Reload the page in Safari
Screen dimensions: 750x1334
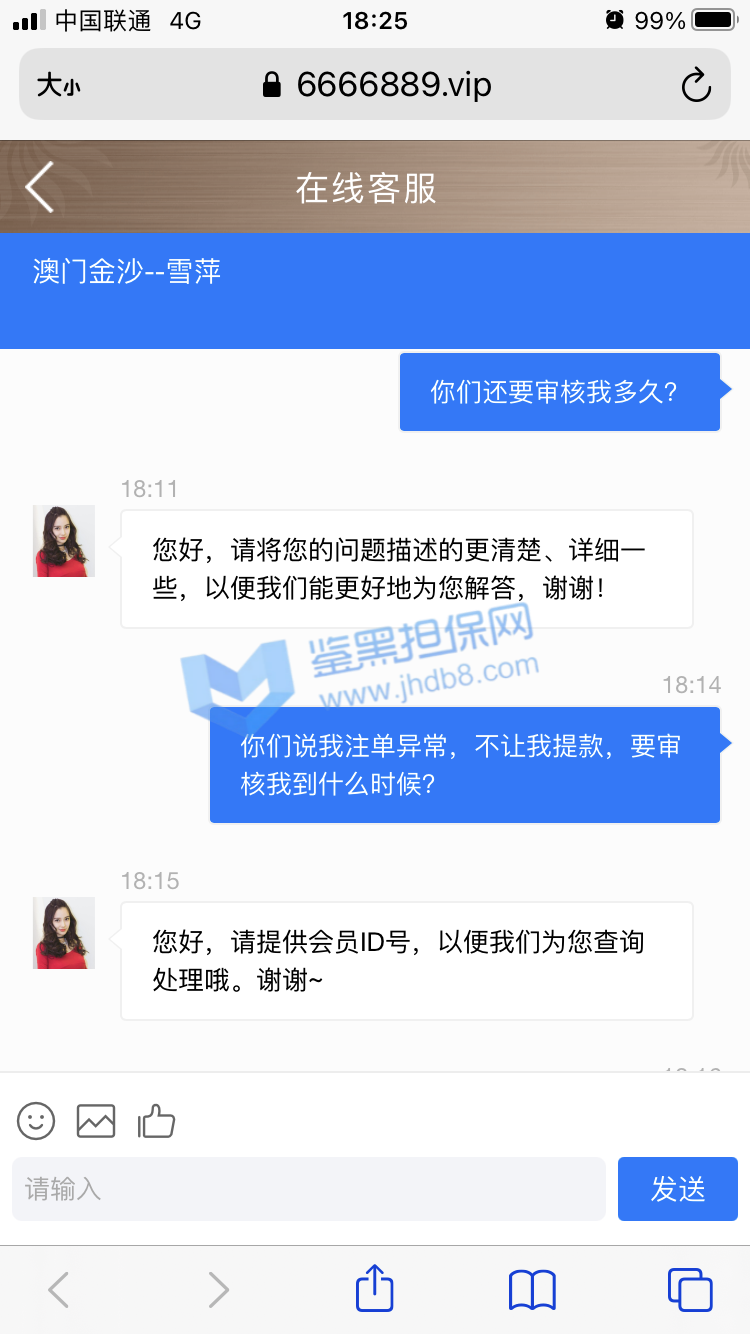[695, 86]
